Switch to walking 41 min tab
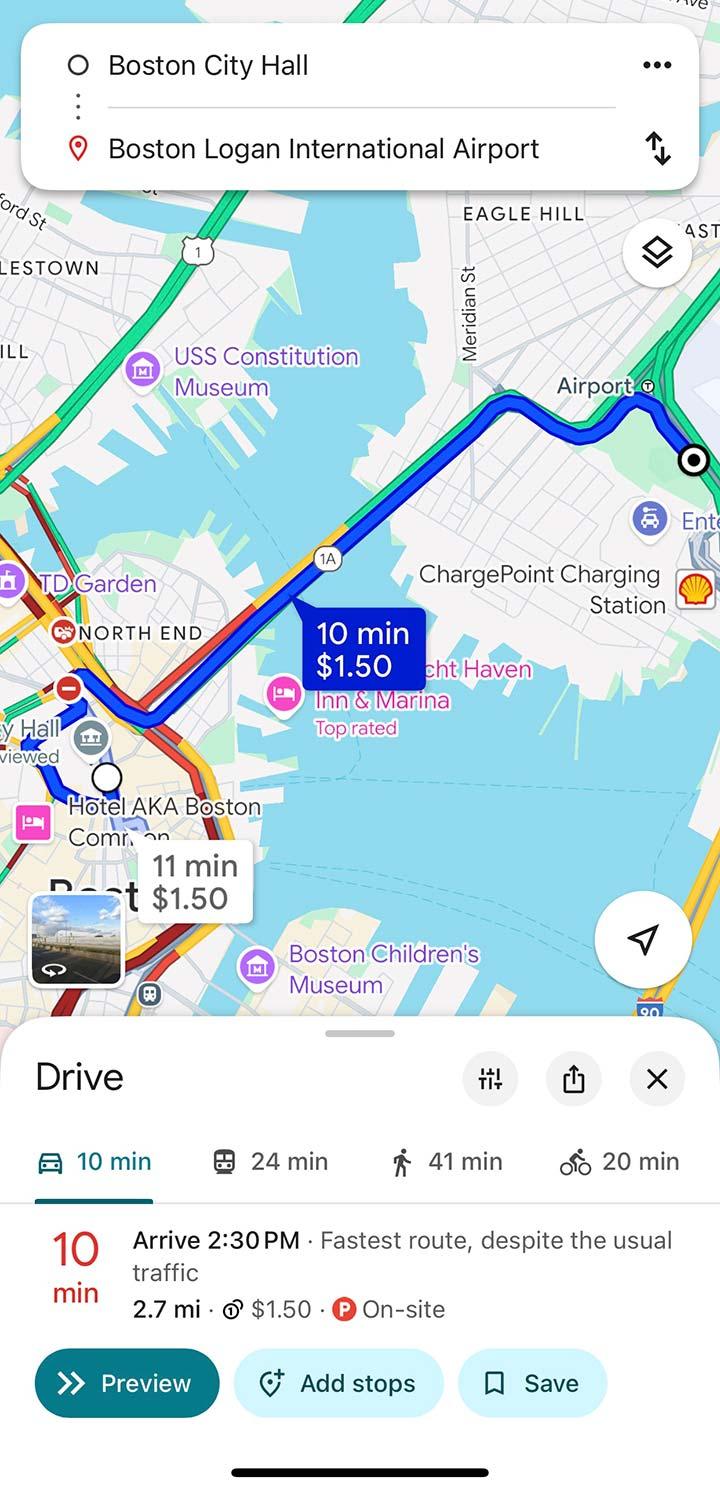Image resolution: width=720 pixels, height=1491 pixels. pos(446,1162)
